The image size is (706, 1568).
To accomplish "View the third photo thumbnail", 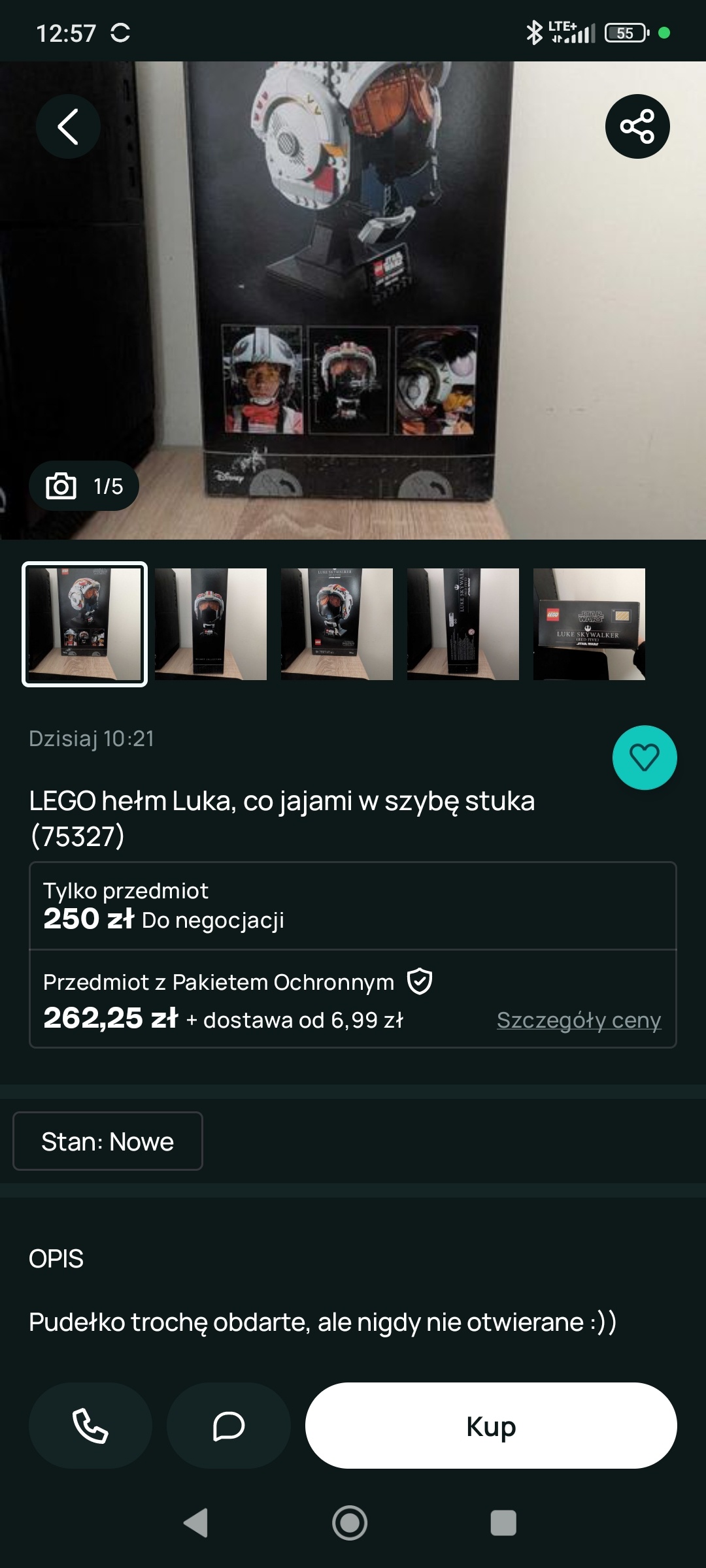I will tap(337, 624).
